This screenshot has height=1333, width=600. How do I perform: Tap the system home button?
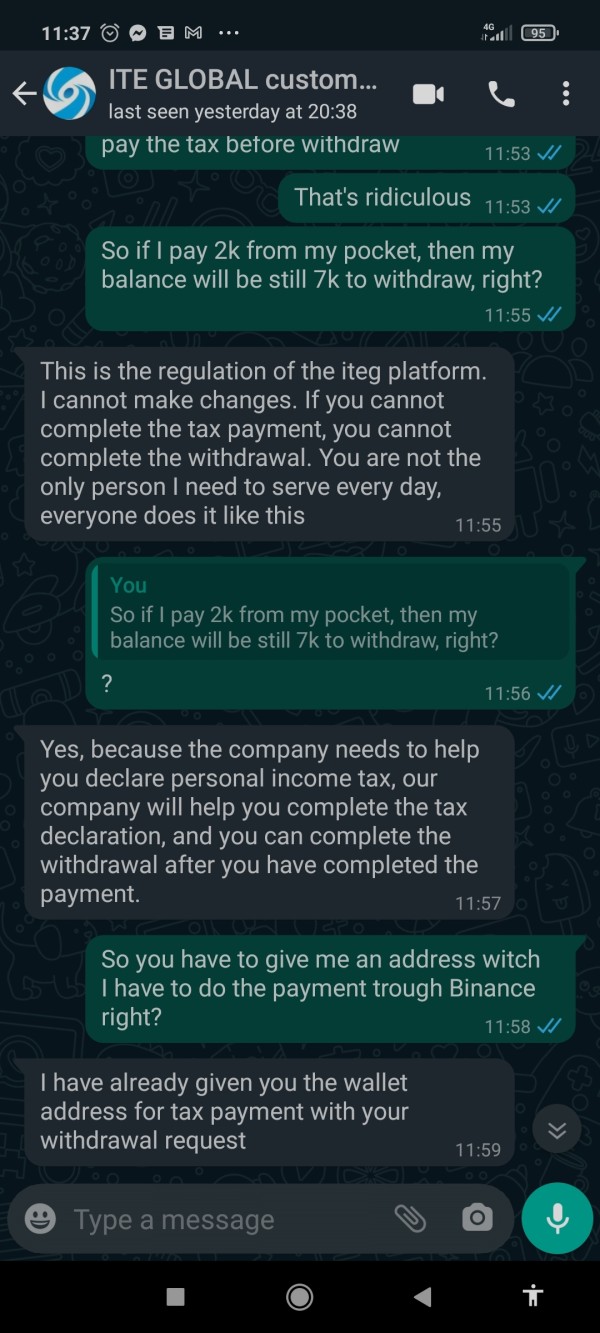pyautogui.click(x=299, y=1297)
